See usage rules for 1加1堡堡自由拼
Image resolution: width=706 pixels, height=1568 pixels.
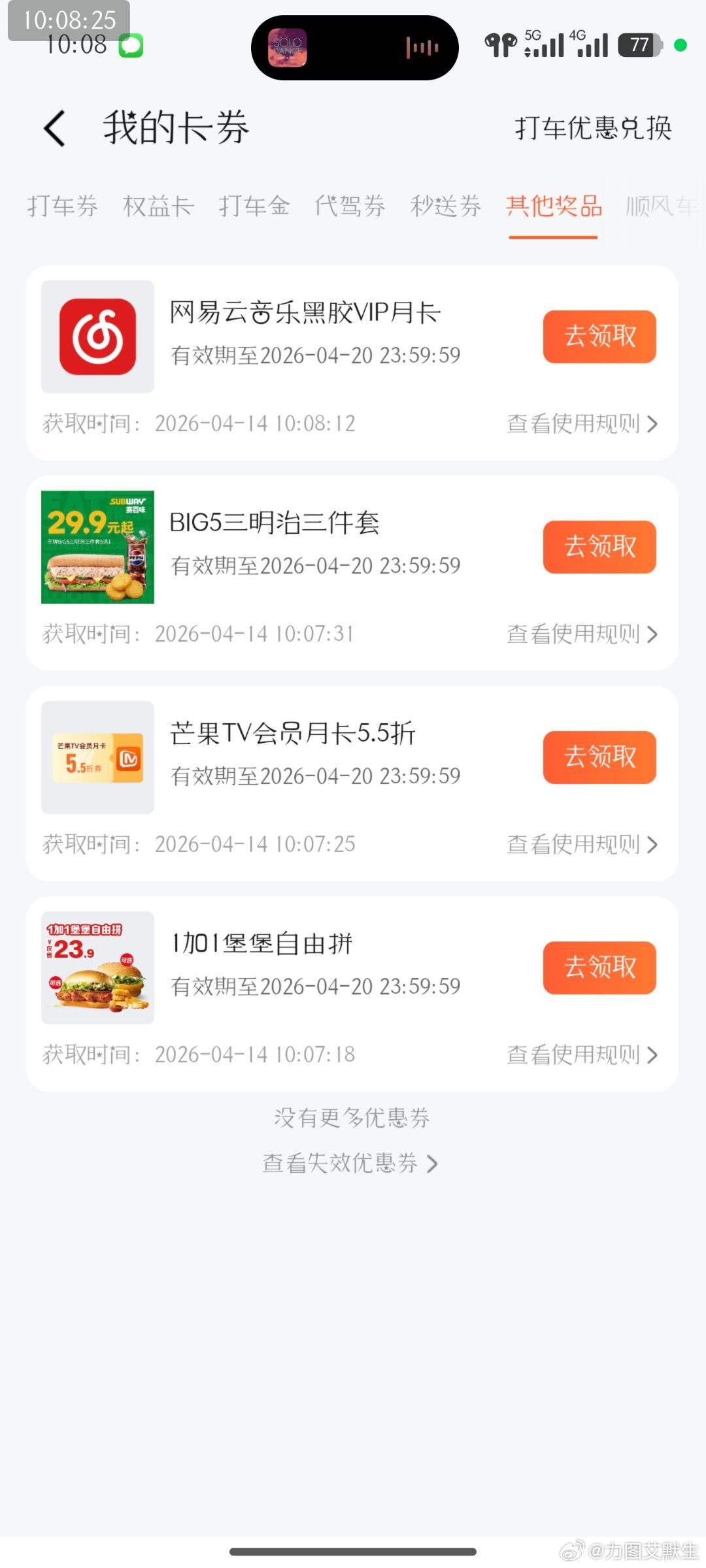coord(582,1055)
